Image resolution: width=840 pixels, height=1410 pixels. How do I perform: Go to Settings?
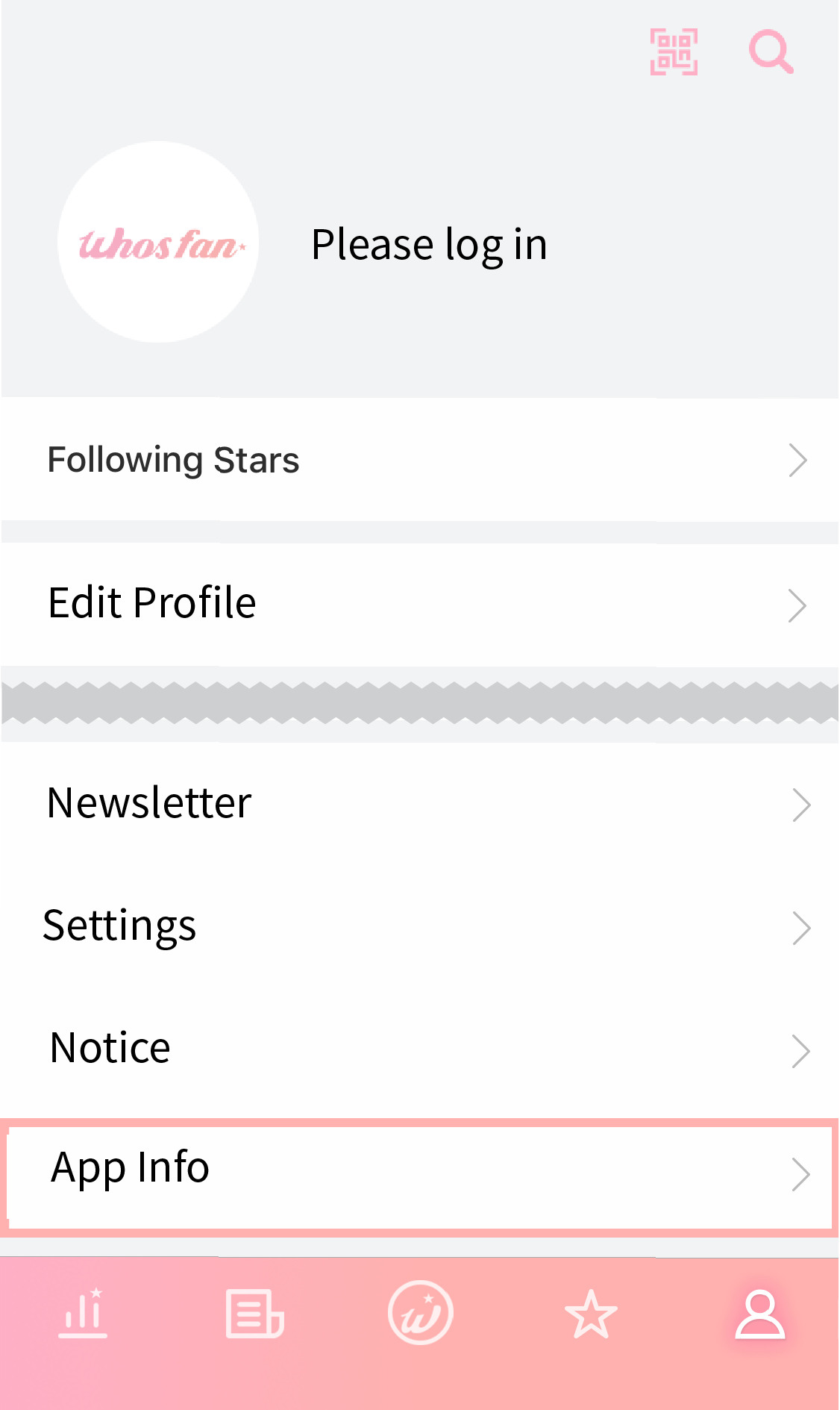click(420, 926)
